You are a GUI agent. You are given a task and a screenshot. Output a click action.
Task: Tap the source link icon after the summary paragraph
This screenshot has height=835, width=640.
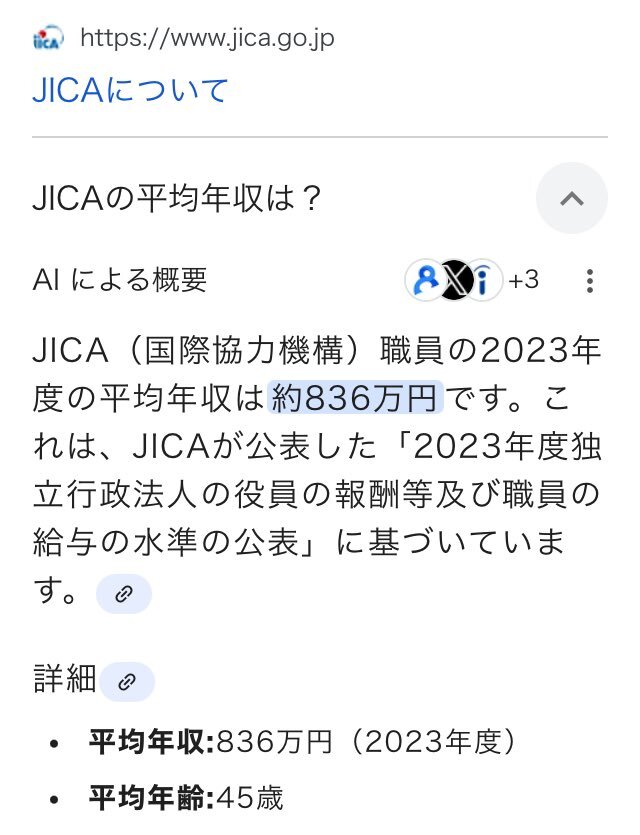[124, 594]
